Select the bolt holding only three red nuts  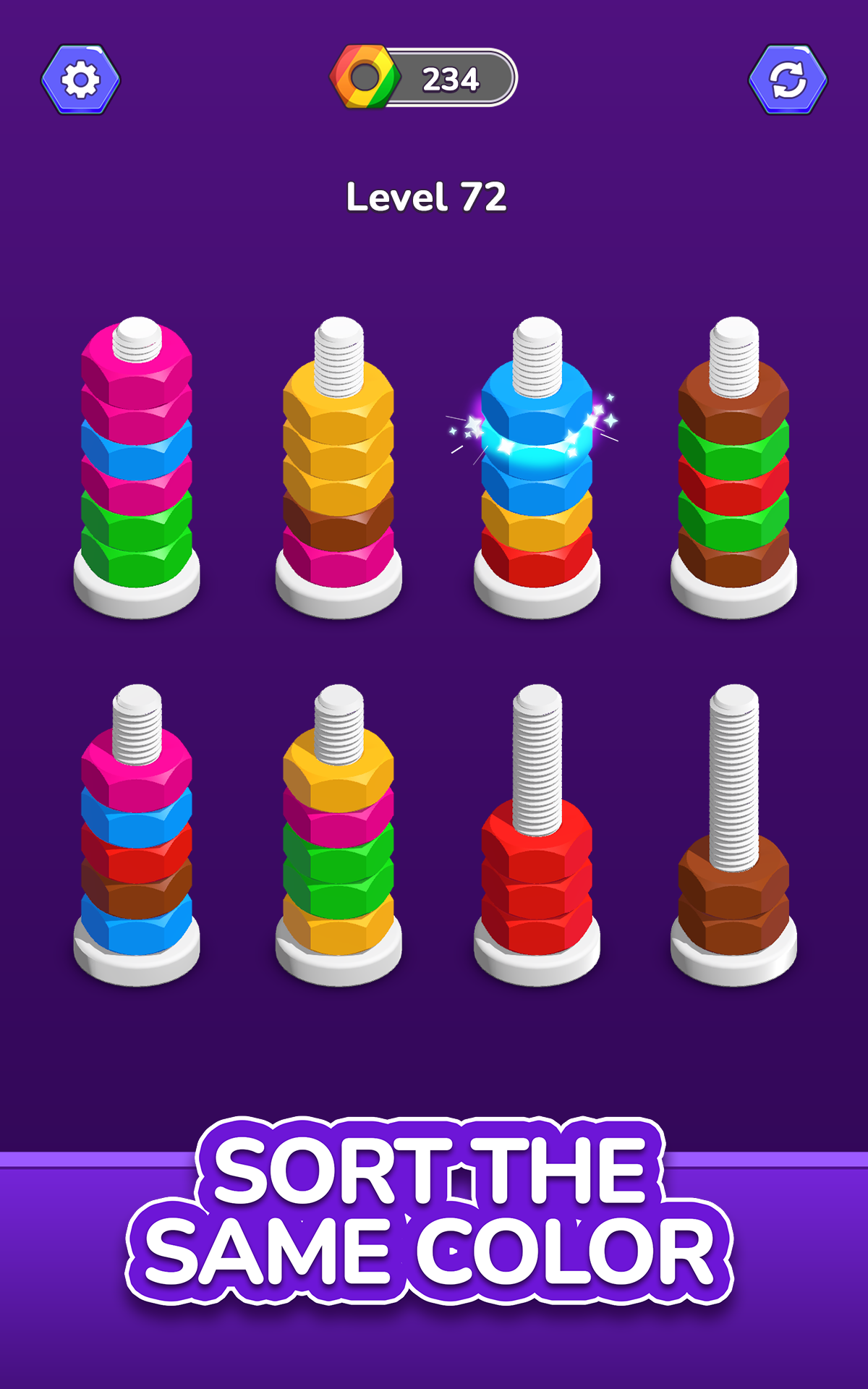[537, 854]
